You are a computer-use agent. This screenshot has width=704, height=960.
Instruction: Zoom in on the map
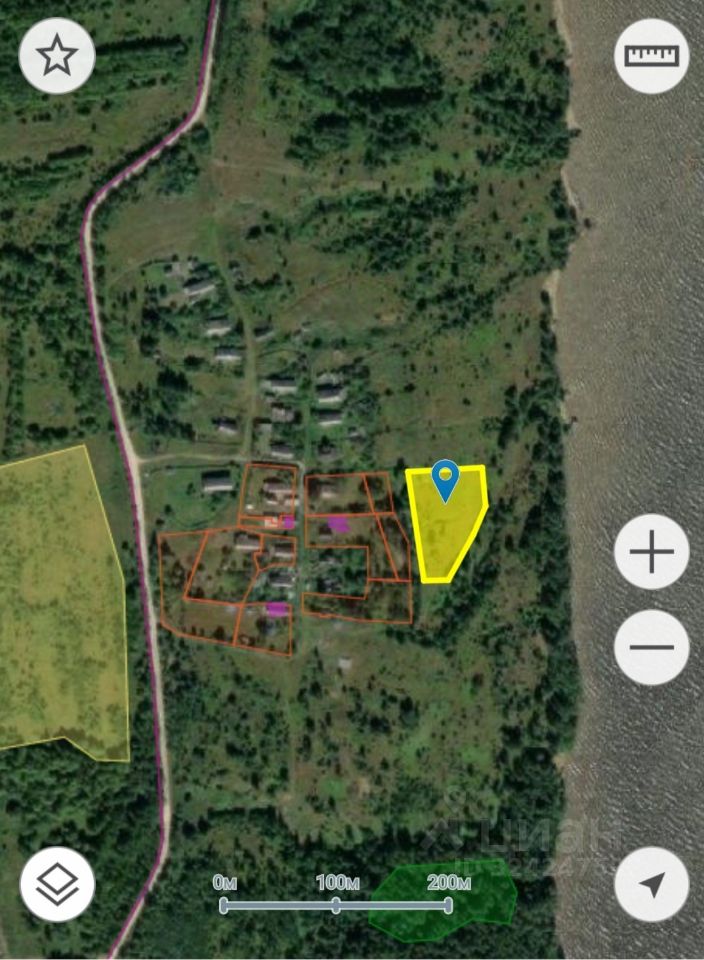pos(651,552)
